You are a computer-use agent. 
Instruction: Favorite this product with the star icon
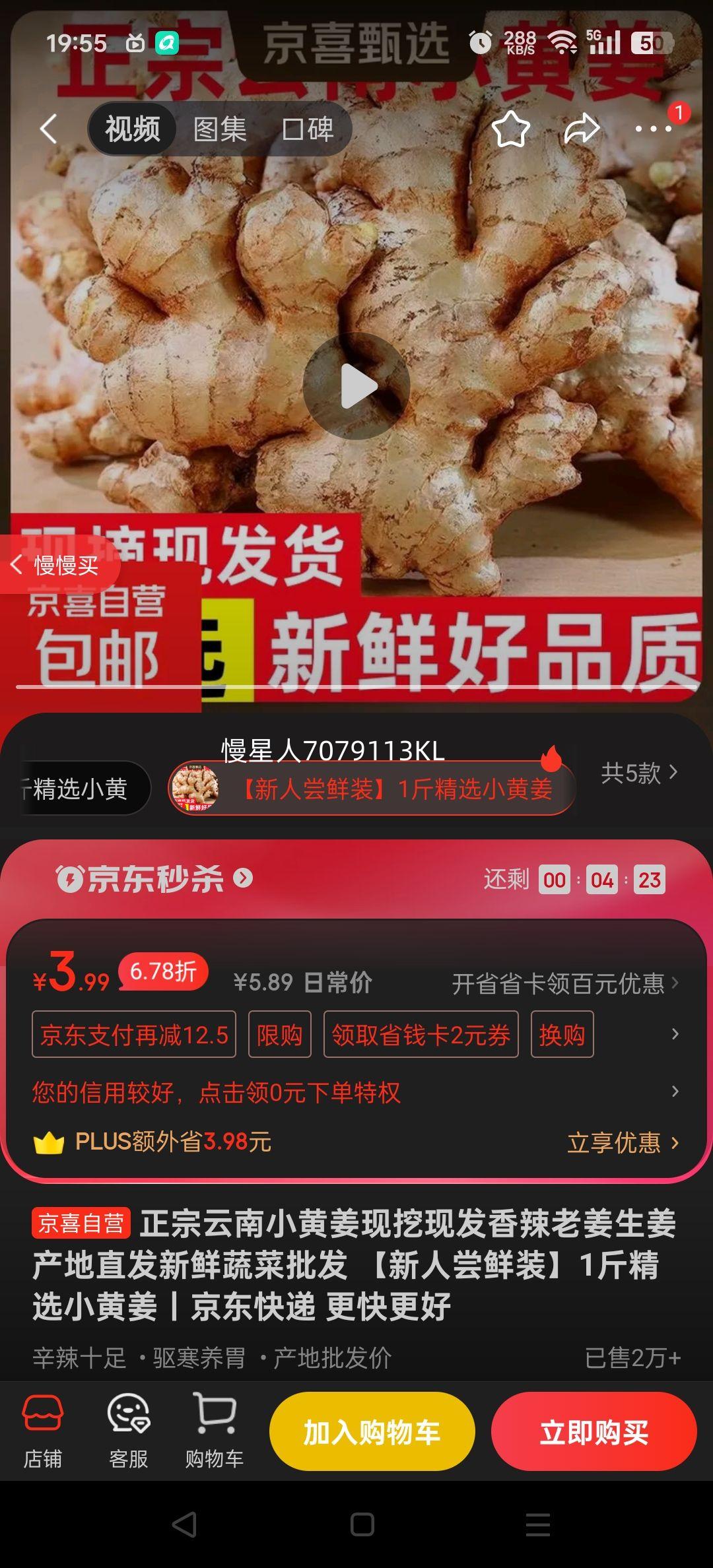(510, 129)
